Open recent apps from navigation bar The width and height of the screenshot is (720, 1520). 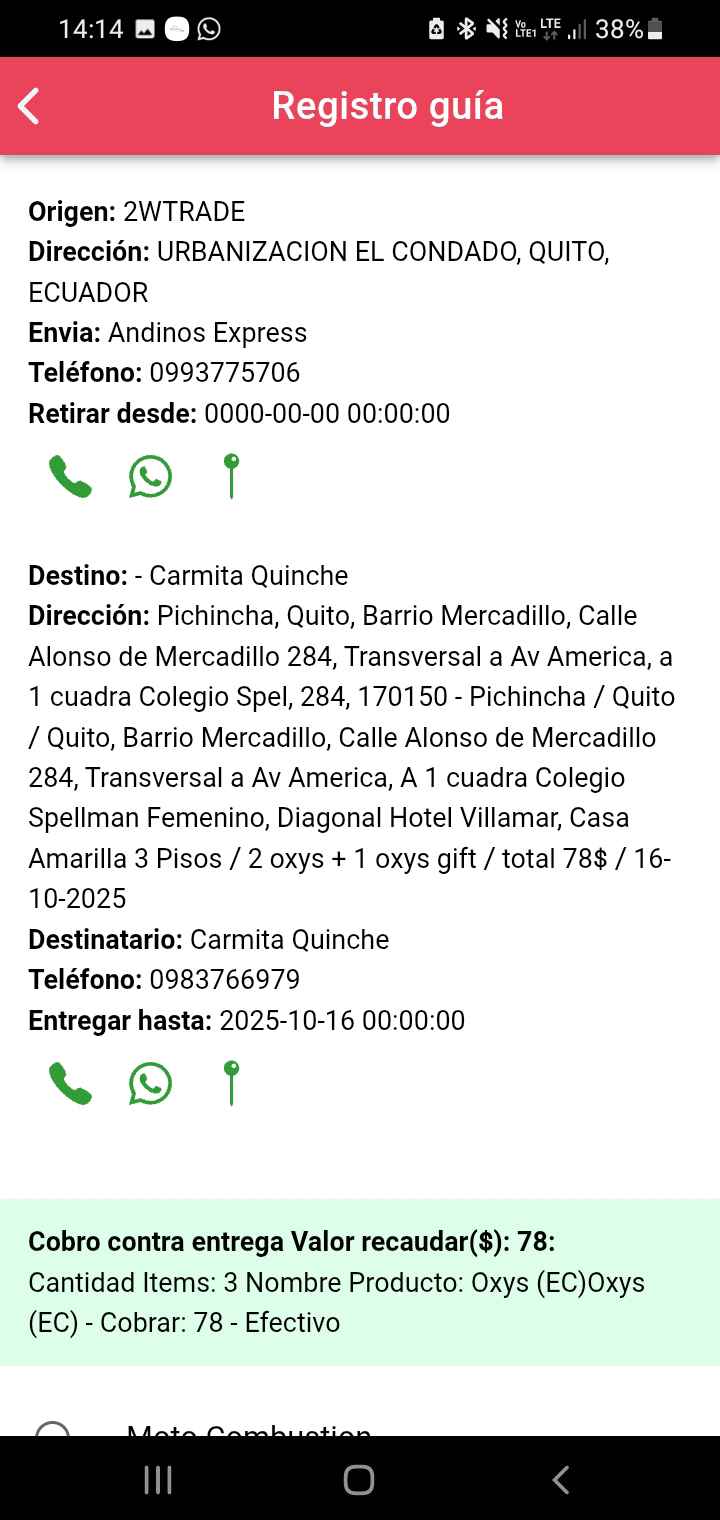pyautogui.click(x=158, y=1480)
